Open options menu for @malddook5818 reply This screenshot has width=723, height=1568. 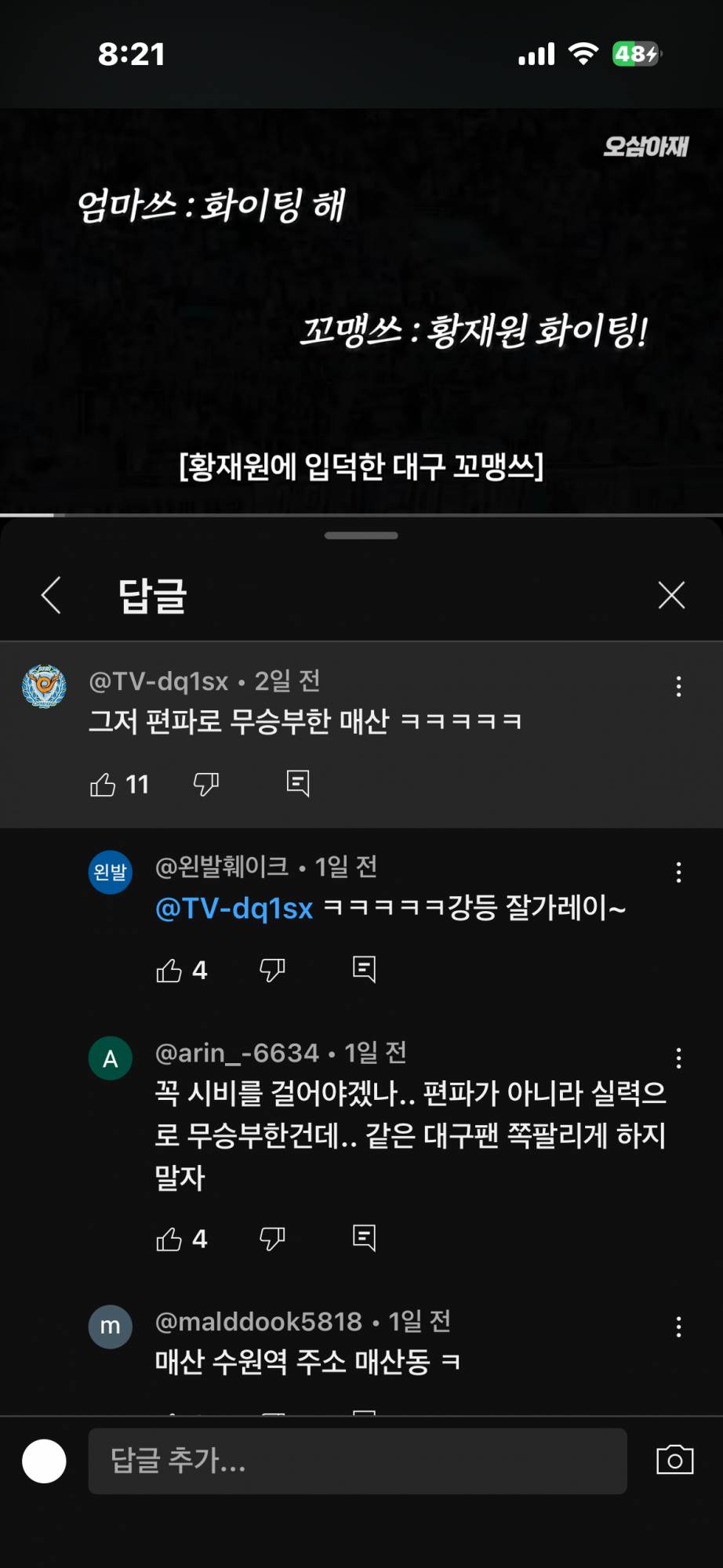tap(678, 1327)
